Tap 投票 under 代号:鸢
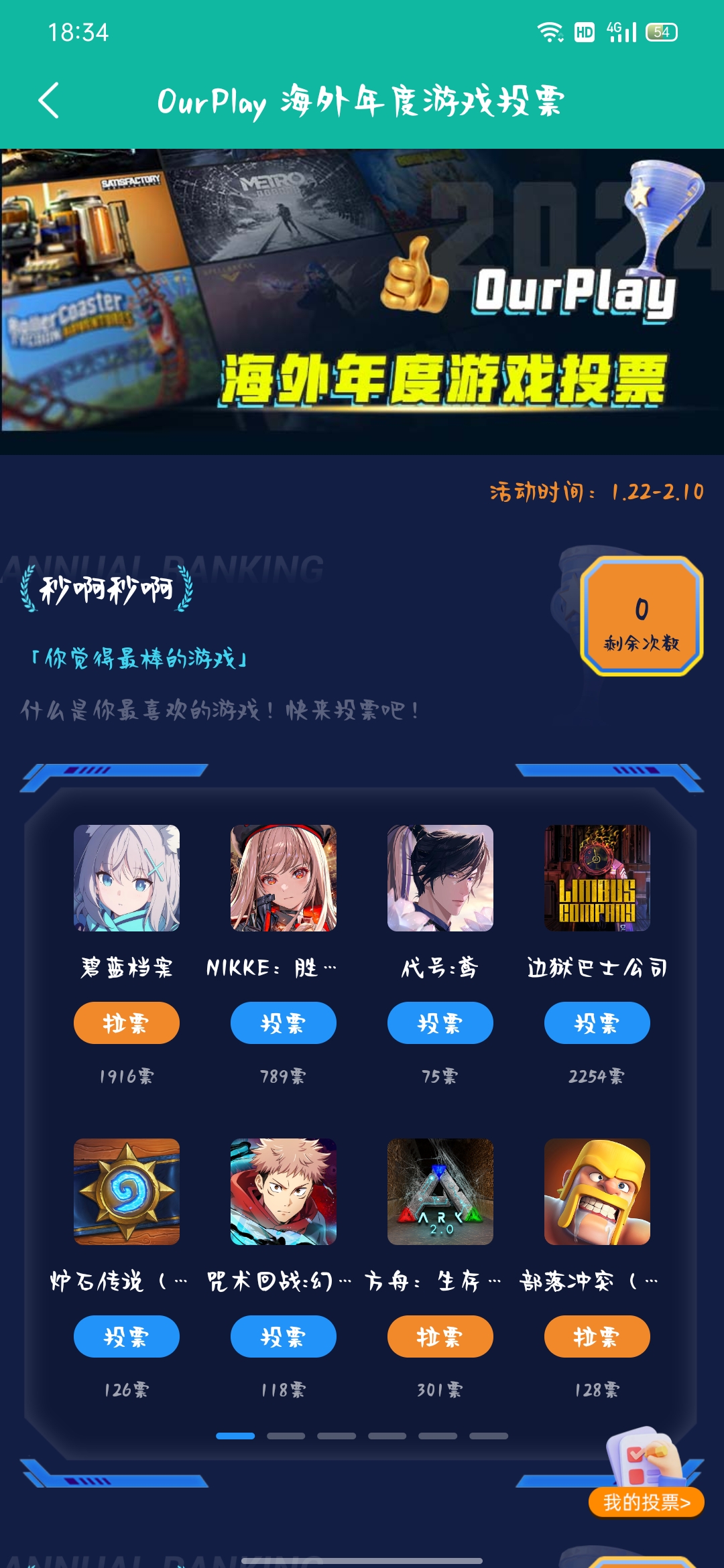724x1568 pixels. 440,1023
